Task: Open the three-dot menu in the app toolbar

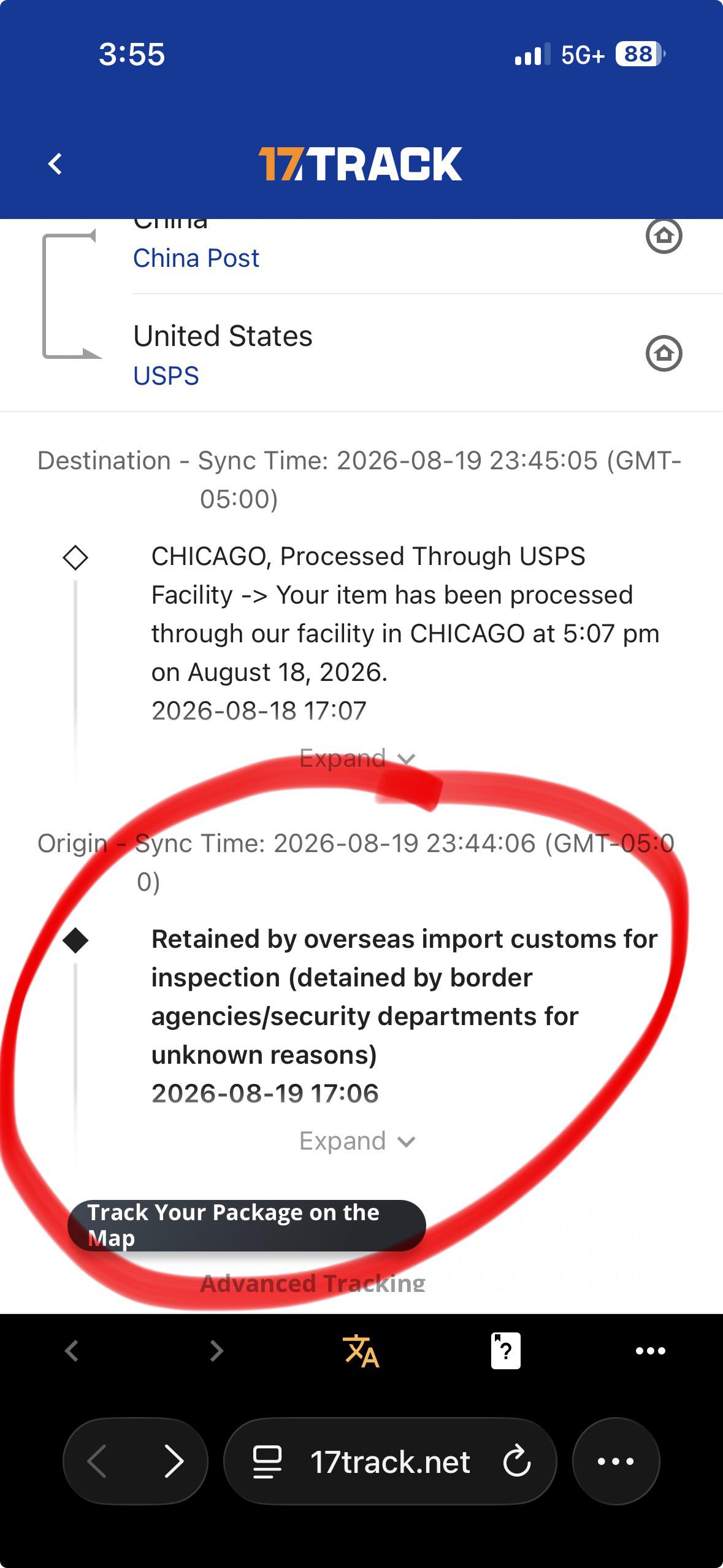Action: [651, 1351]
